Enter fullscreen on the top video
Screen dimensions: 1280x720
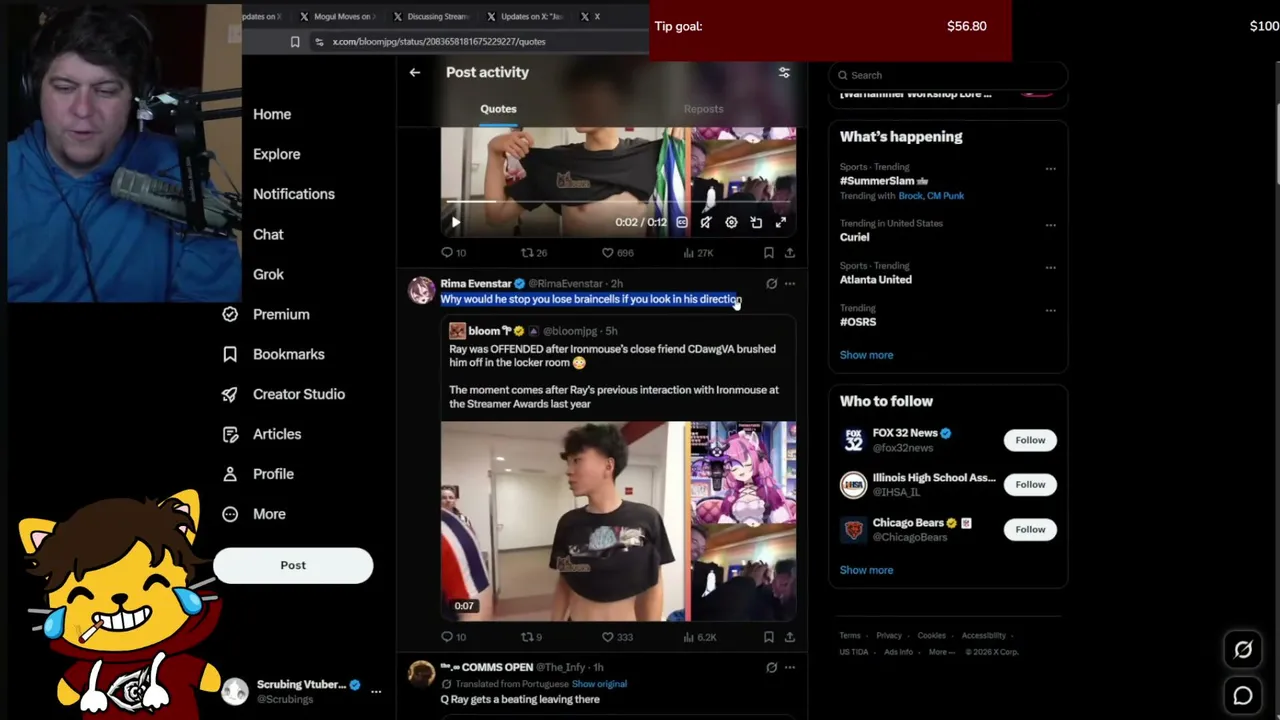781,222
